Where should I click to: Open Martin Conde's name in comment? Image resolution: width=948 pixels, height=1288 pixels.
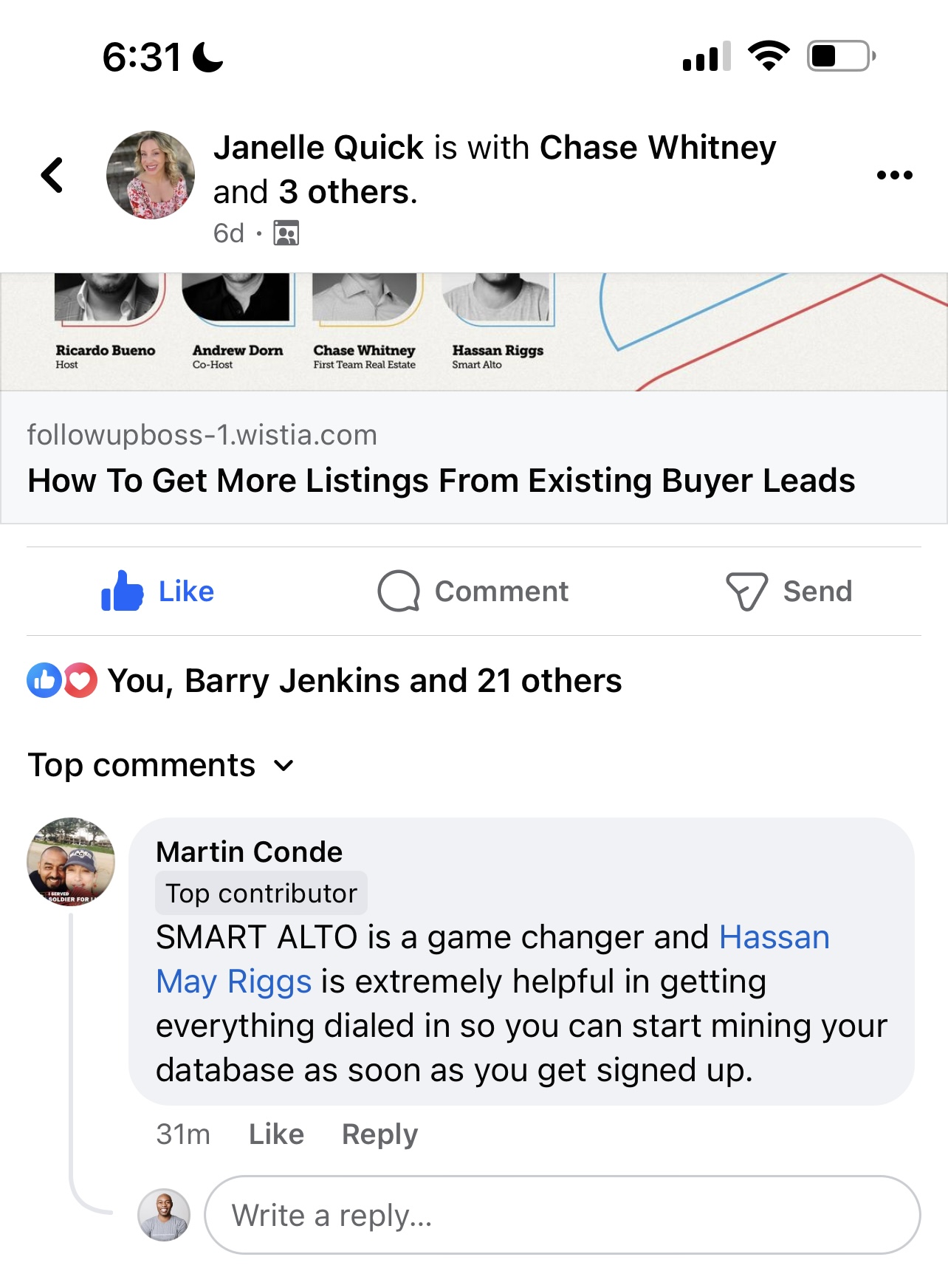tap(249, 852)
